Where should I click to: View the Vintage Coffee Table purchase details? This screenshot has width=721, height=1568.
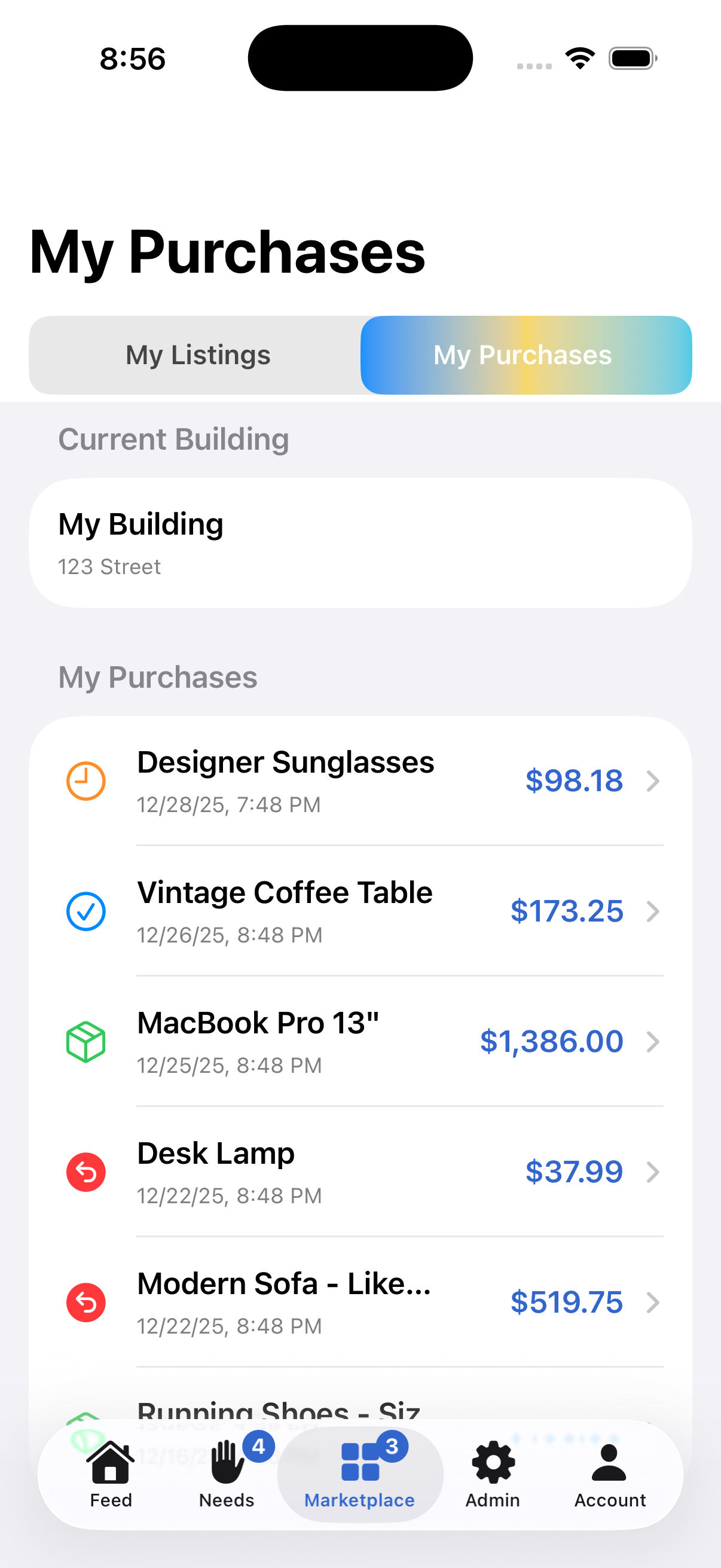coord(359,911)
